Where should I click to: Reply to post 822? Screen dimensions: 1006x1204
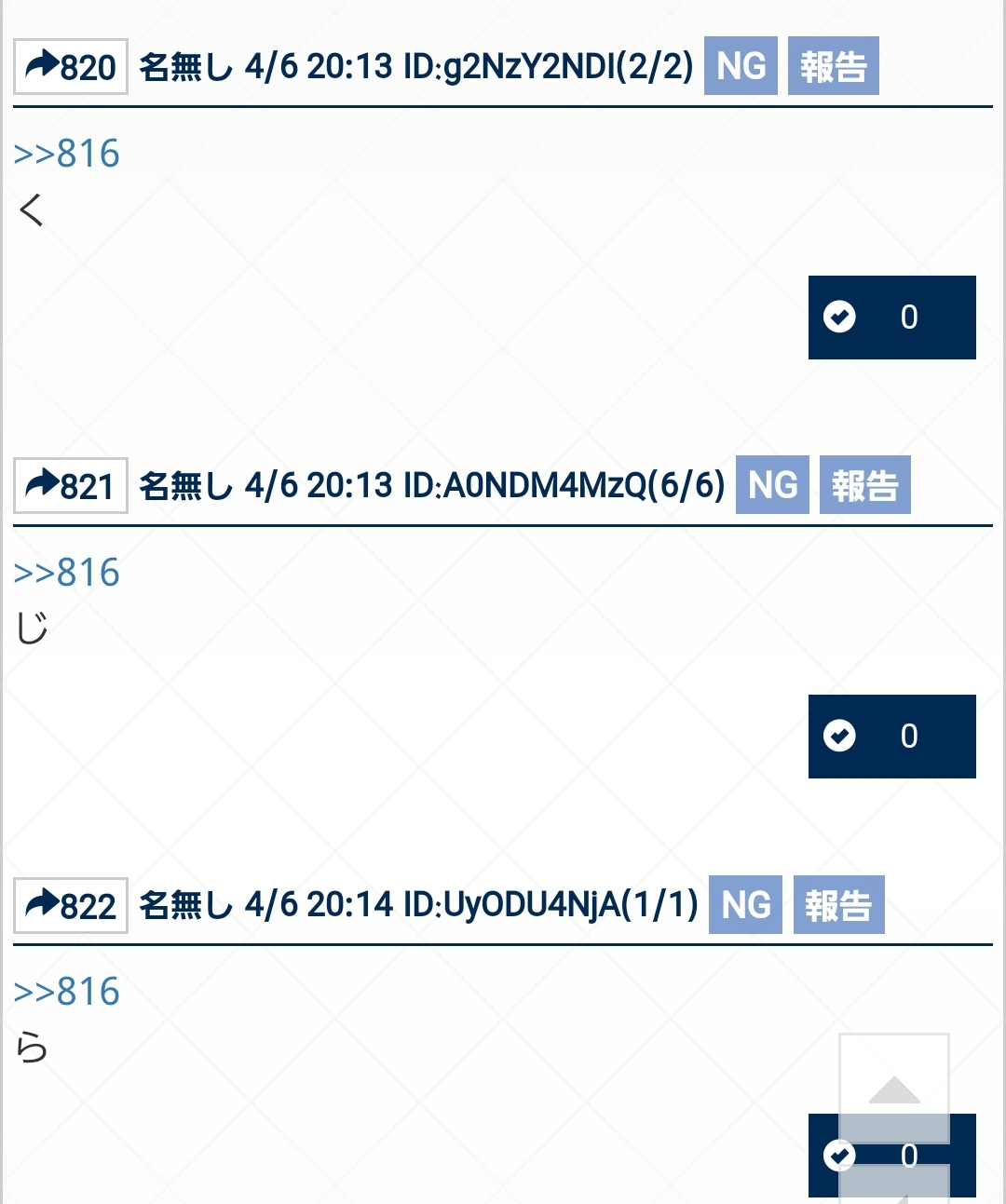tap(71, 906)
